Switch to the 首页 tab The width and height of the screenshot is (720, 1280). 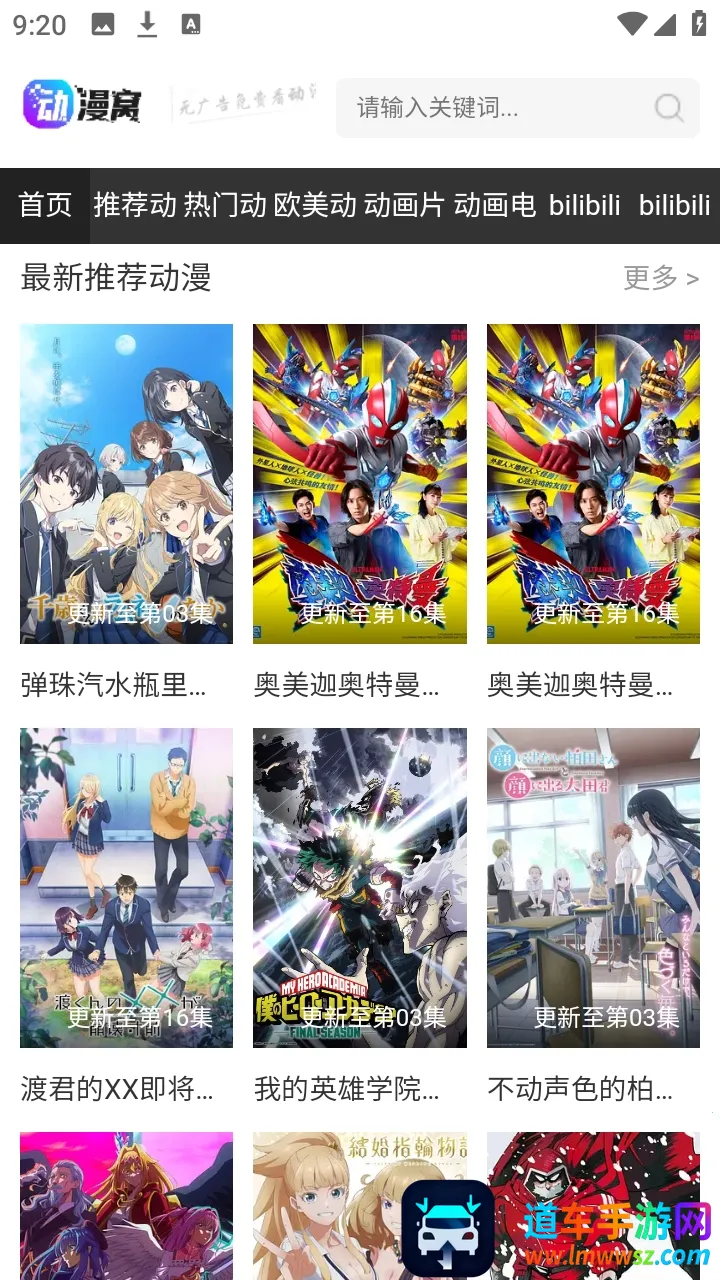click(46, 205)
